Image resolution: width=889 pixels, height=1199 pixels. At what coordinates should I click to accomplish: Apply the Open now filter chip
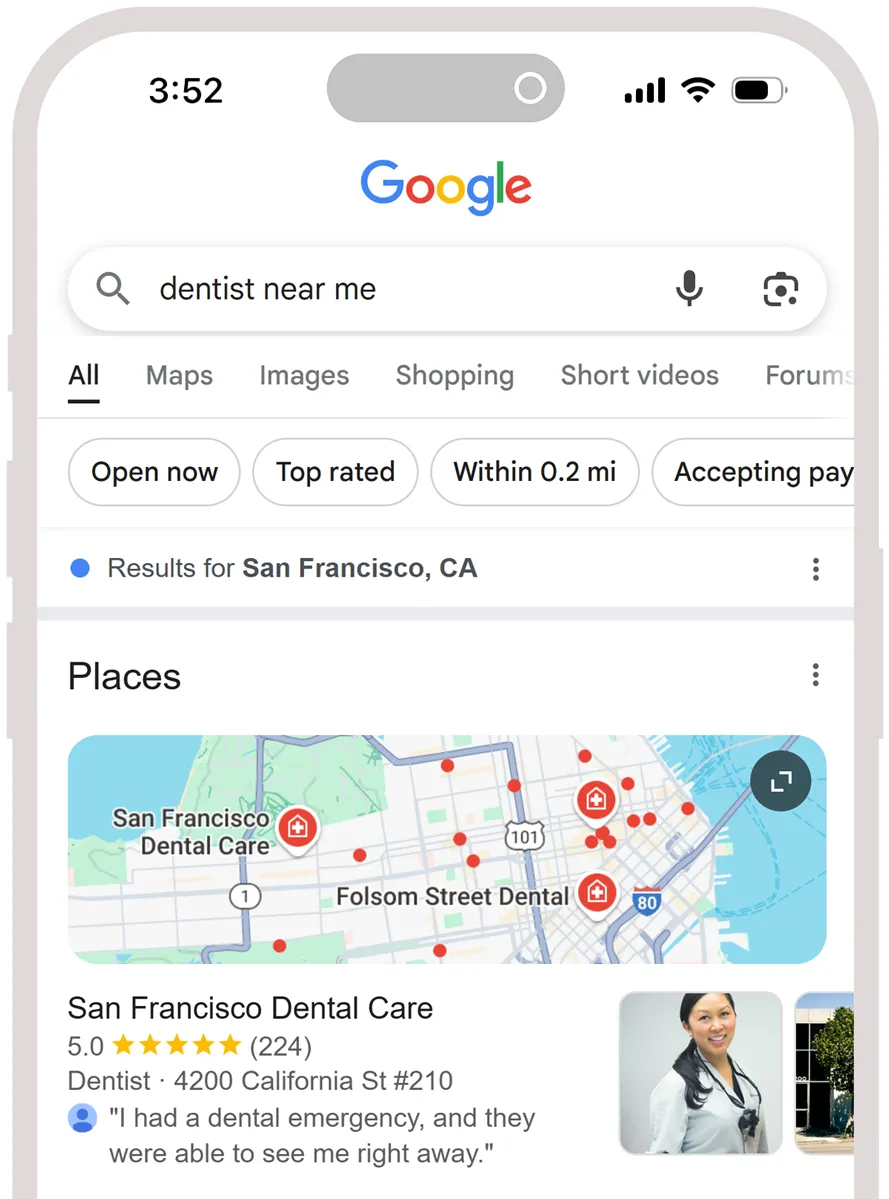click(154, 472)
